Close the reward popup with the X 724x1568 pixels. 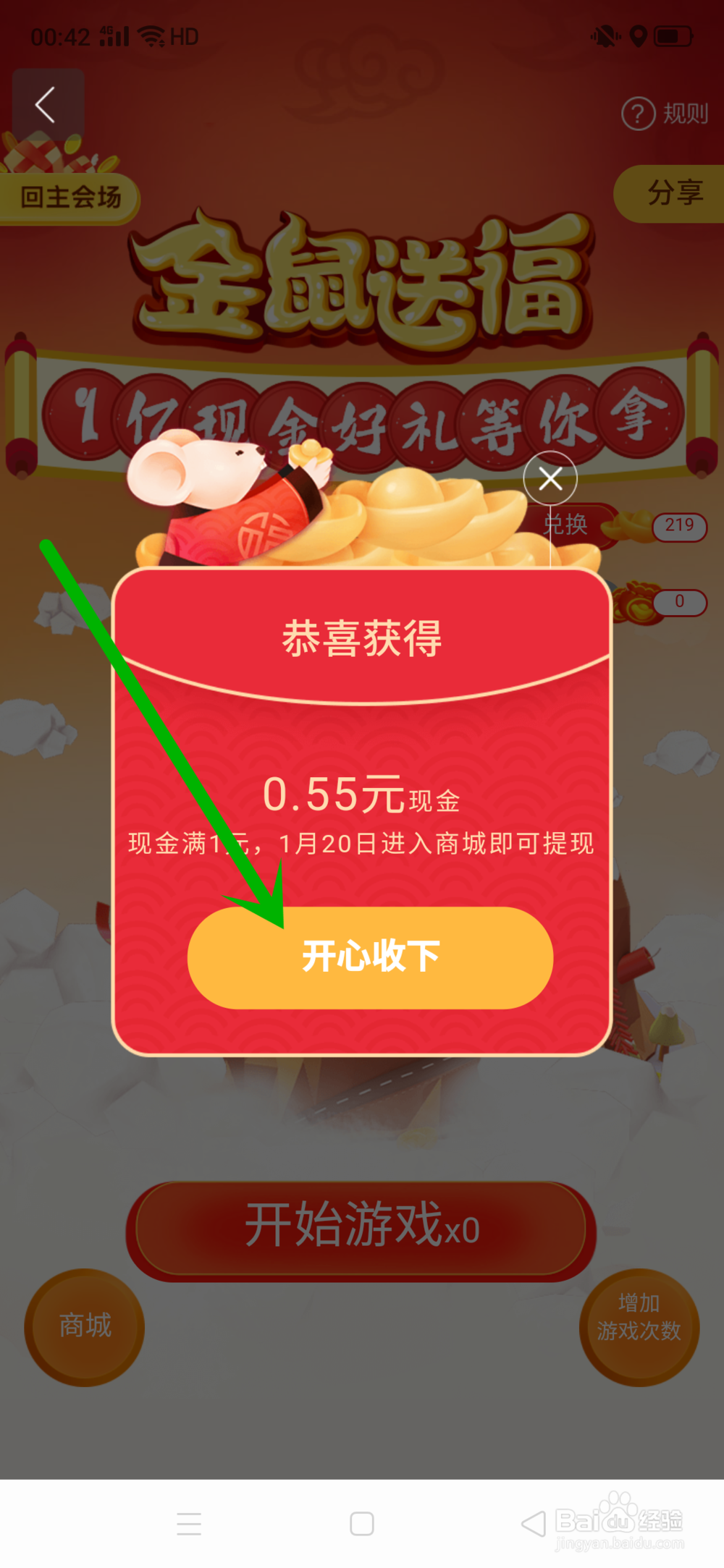click(551, 478)
